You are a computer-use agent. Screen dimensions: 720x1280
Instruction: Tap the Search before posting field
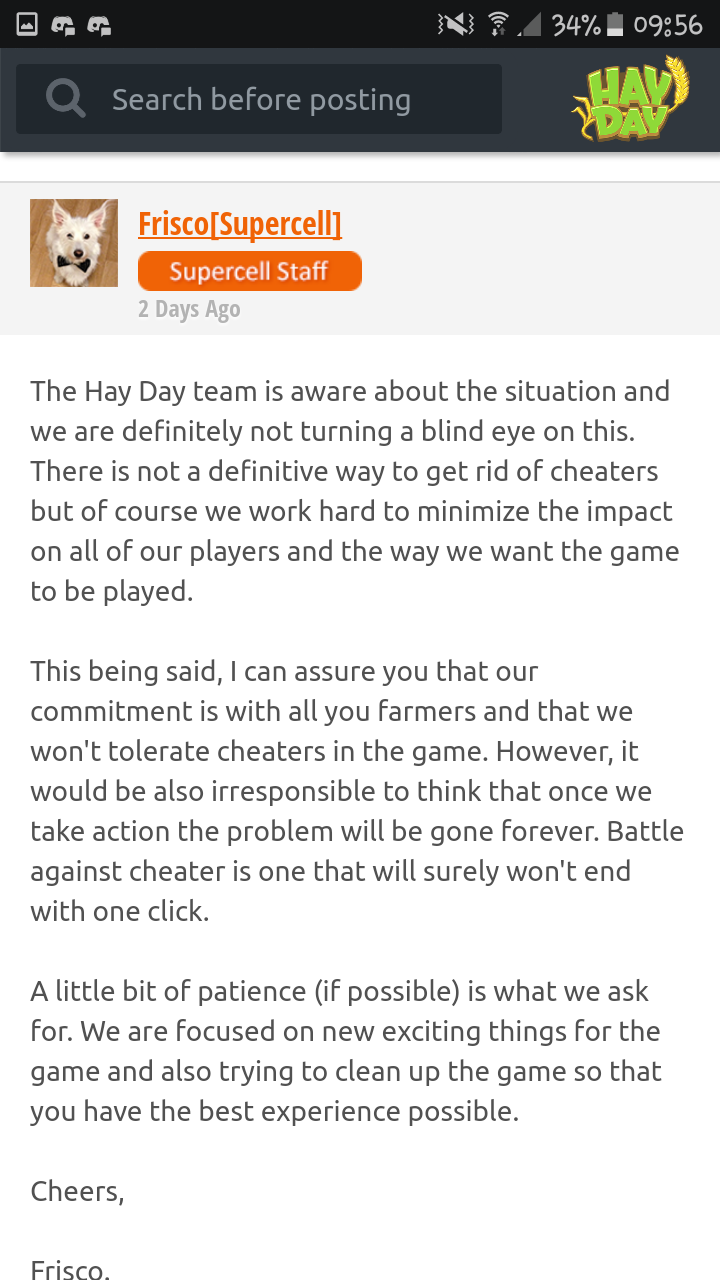tap(260, 100)
